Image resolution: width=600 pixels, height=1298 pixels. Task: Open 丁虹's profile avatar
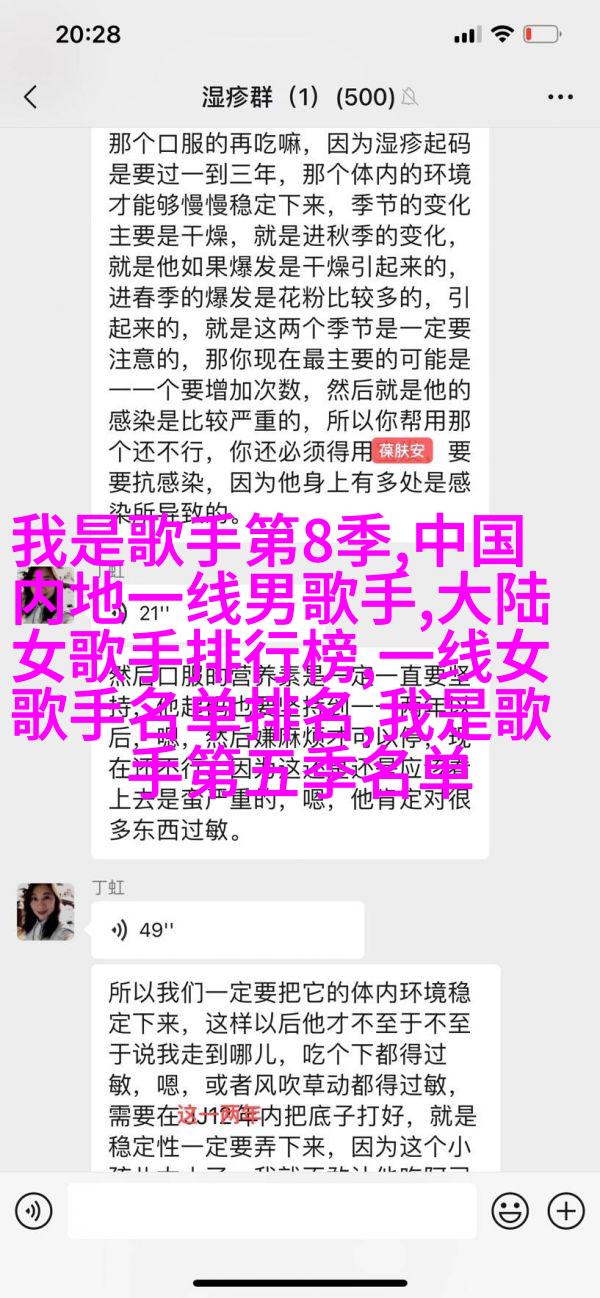pyautogui.click(x=45, y=911)
